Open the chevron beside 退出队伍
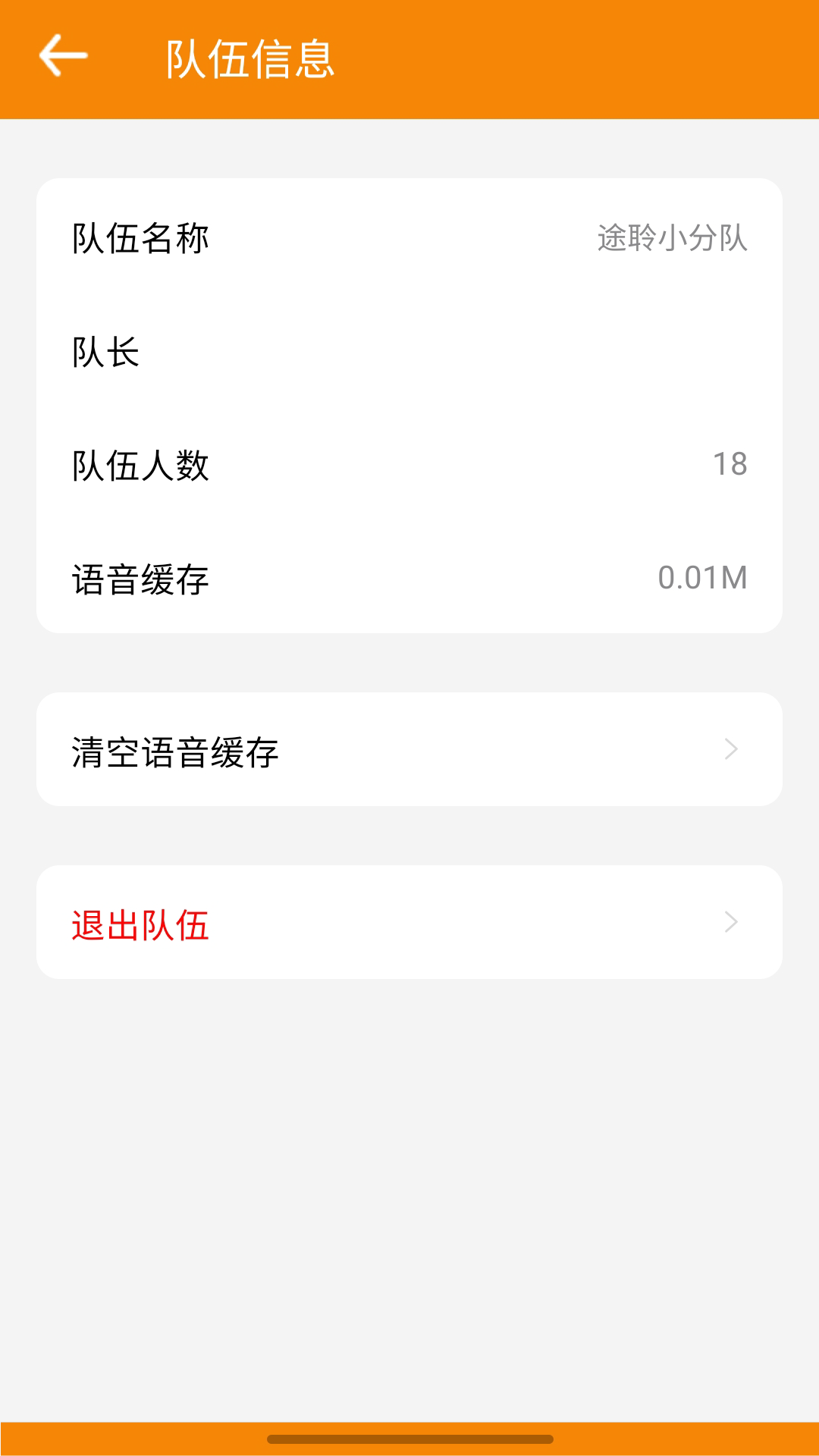Viewport: 819px width, 1456px height. point(730,921)
